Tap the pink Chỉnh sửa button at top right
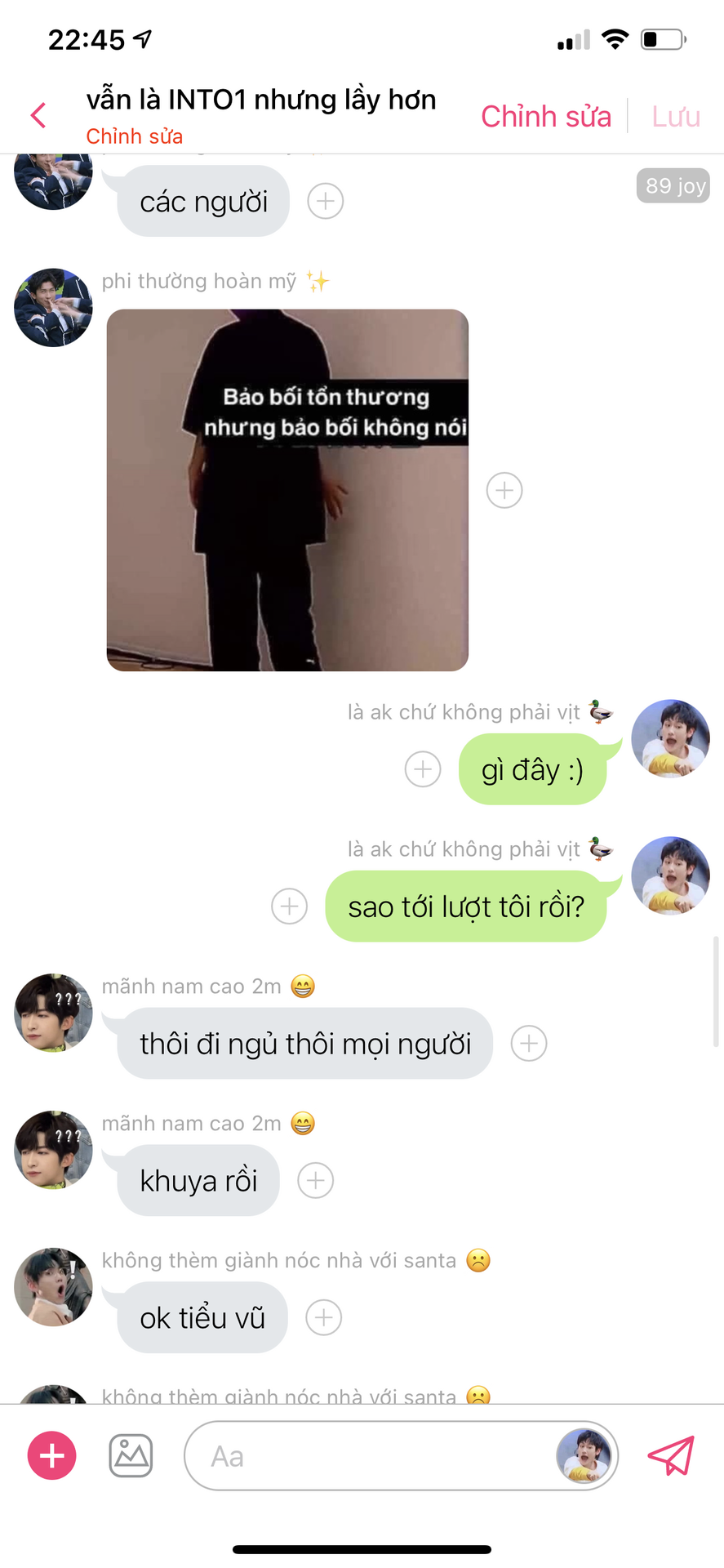The image size is (724, 1568). point(545,117)
